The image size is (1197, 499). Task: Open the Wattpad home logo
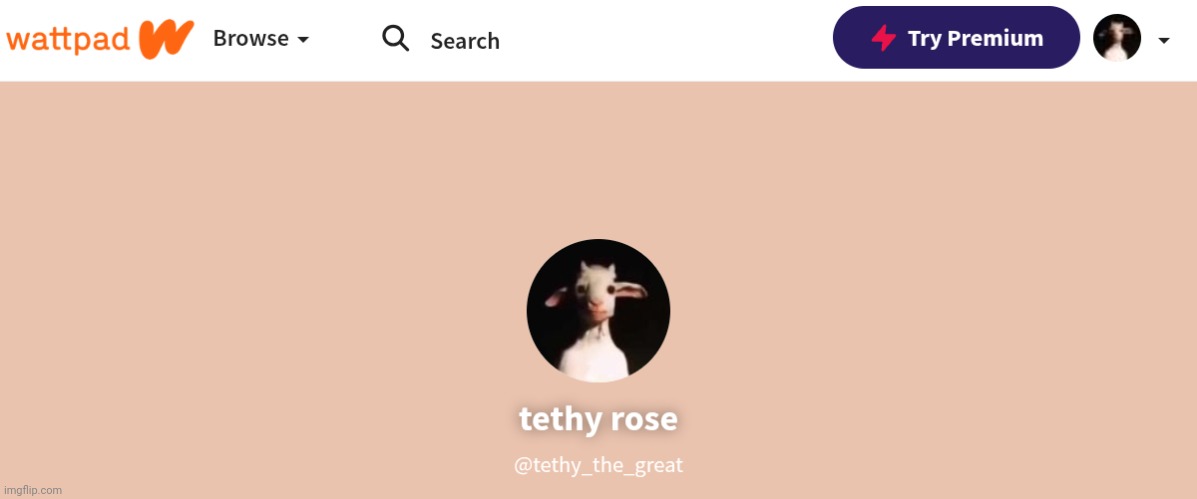(98, 39)
